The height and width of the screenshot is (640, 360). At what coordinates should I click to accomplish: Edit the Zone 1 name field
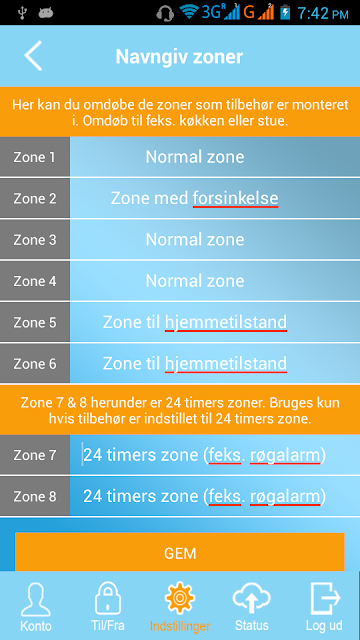click(215, 157)
